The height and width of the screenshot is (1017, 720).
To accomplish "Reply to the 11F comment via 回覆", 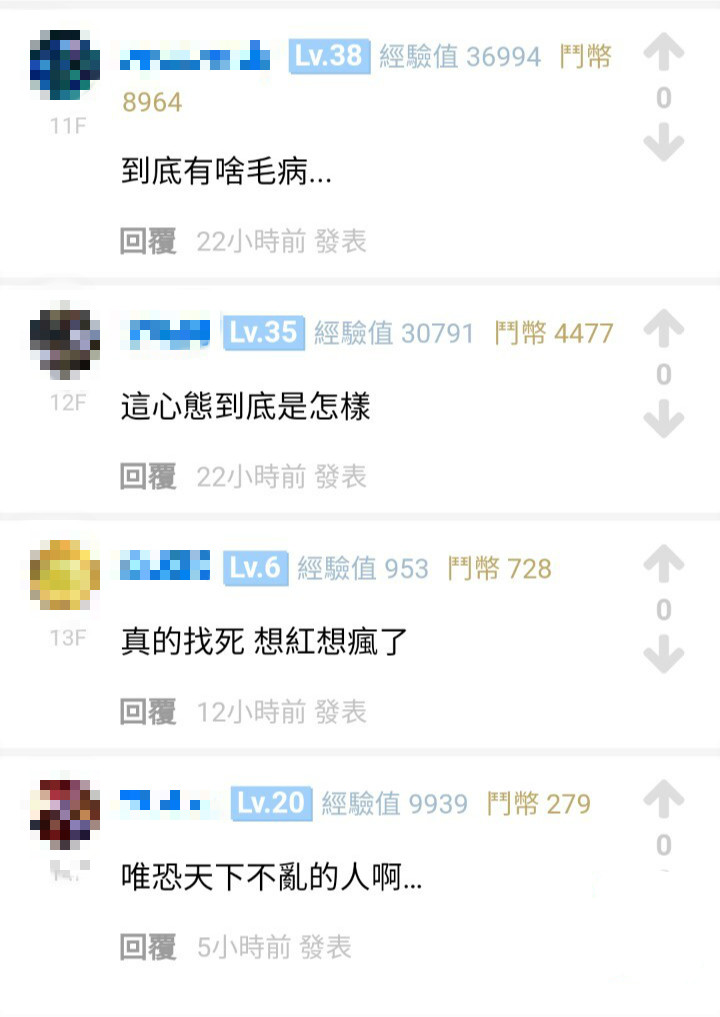I will pos(148,241).
